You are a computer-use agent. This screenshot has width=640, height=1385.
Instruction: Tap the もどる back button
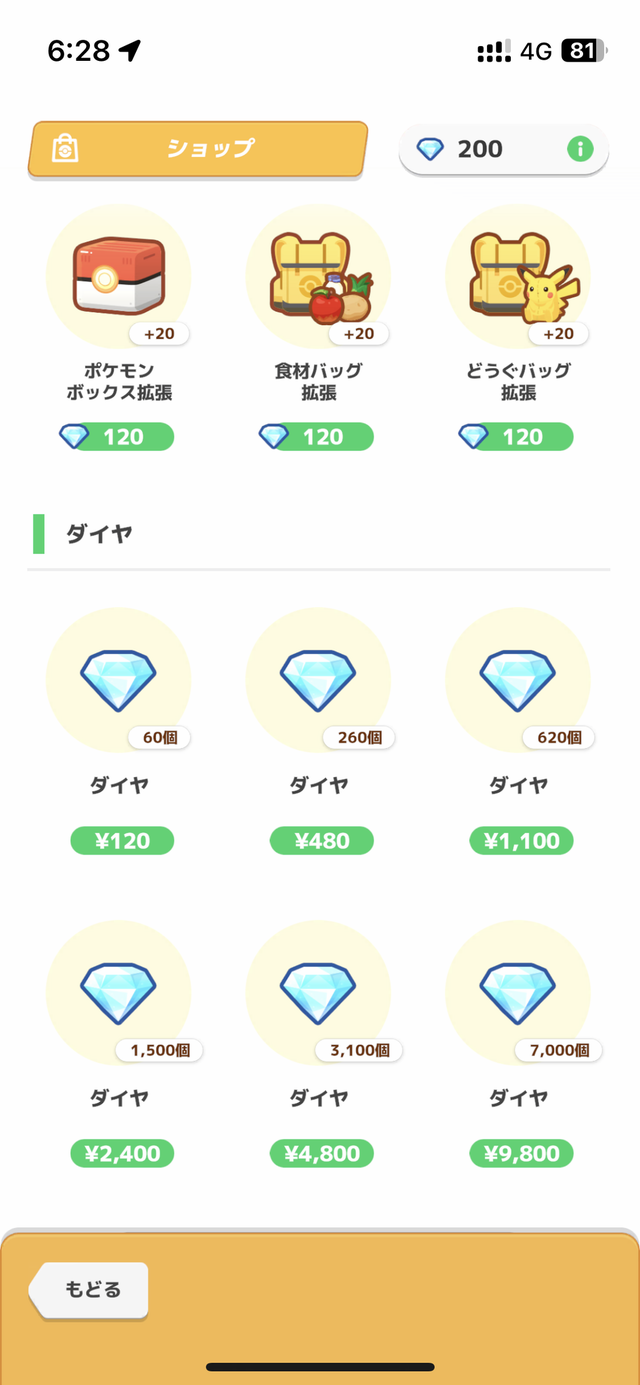(x=89, y=1290)
